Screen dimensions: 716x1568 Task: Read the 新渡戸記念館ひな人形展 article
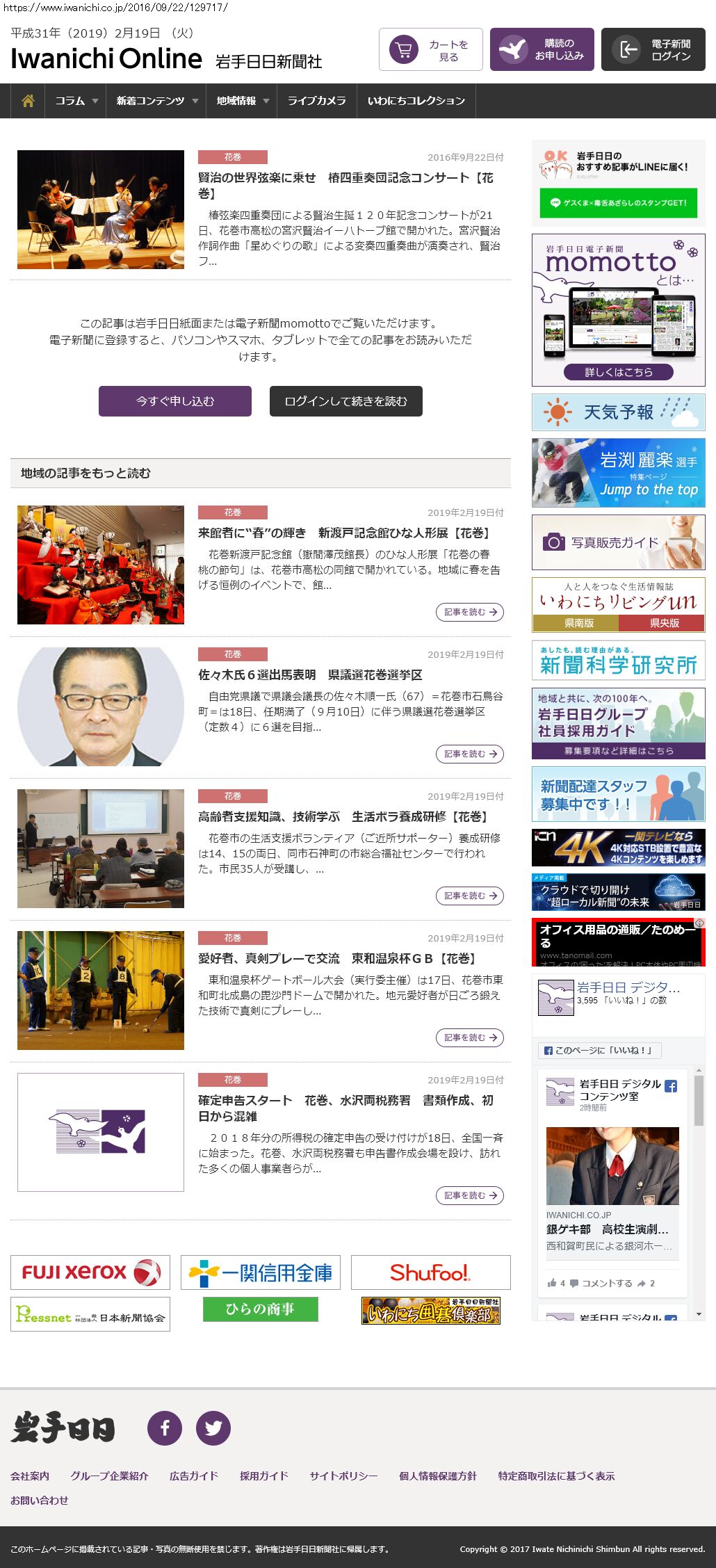pos(344,533)
